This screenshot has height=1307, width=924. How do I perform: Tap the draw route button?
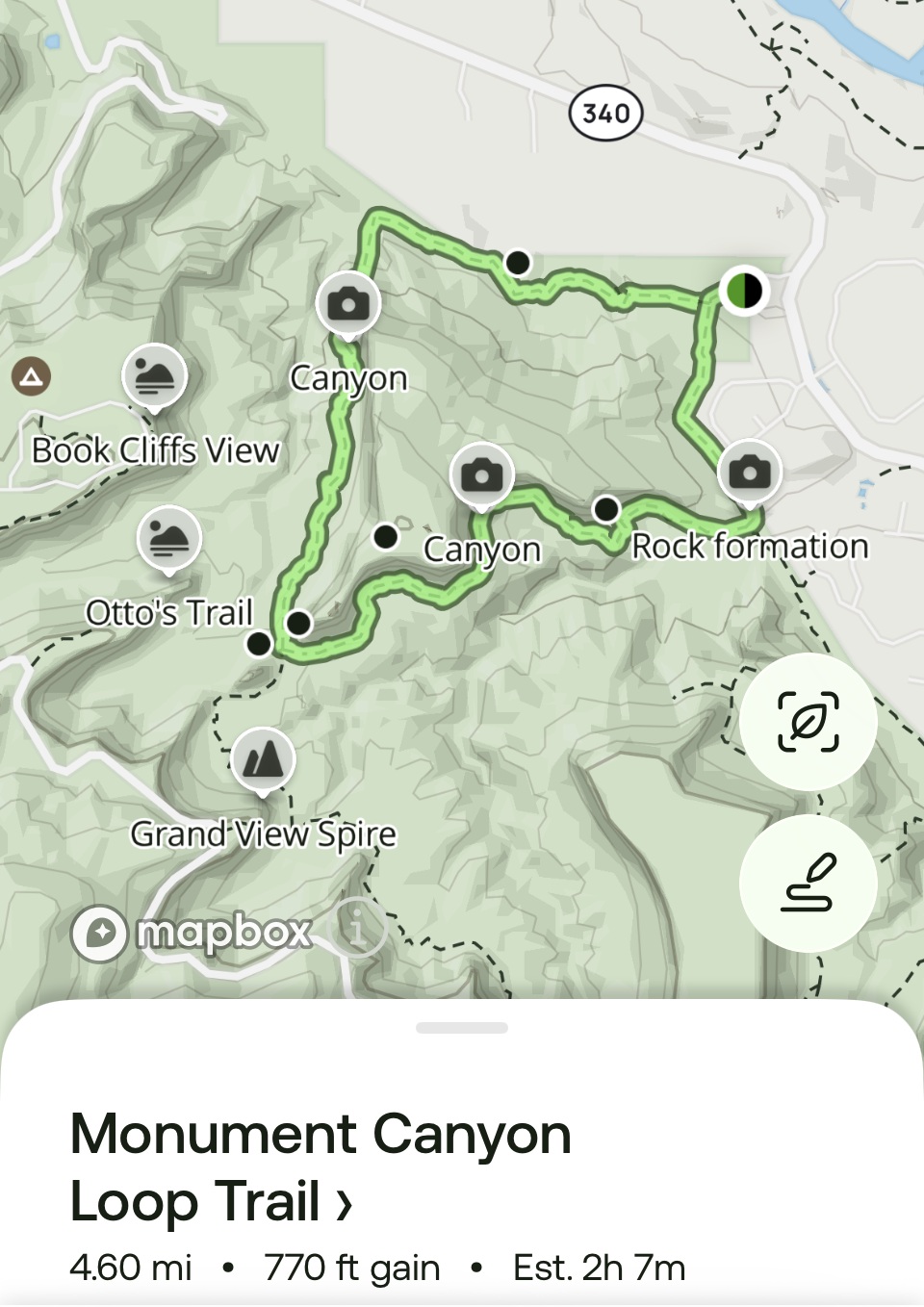[808, 884]
